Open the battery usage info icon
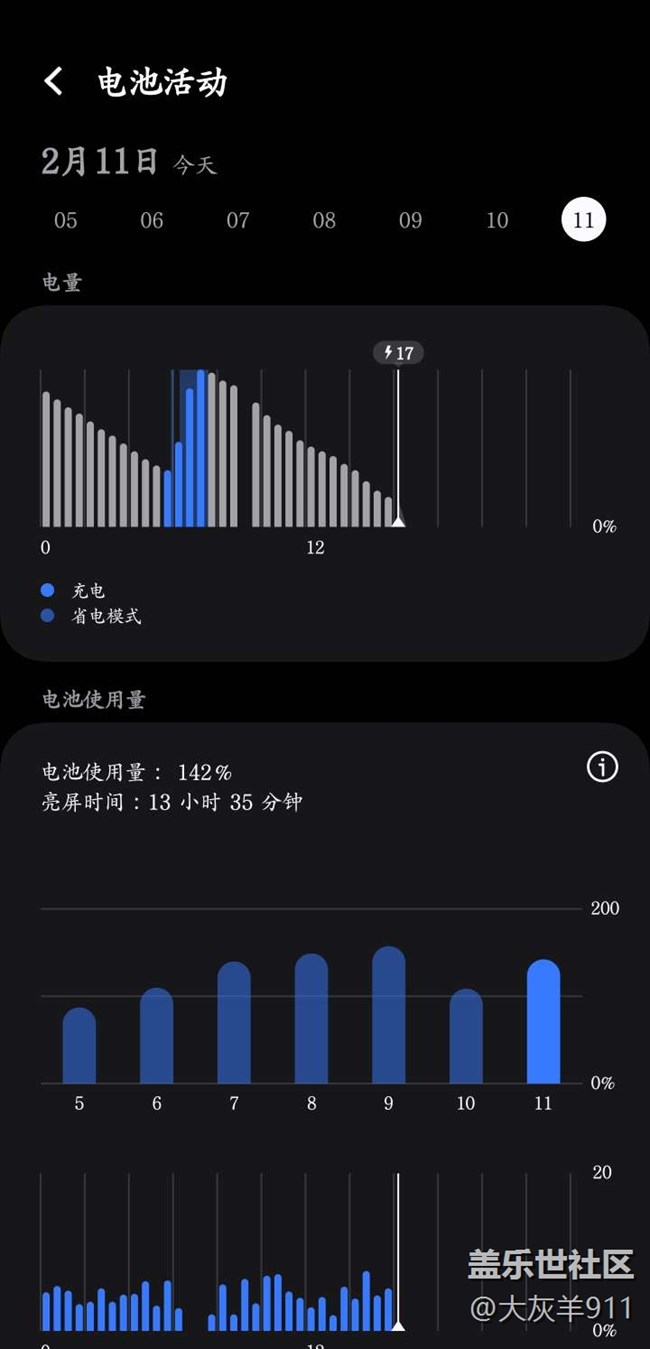 click(x=602, y=767)
